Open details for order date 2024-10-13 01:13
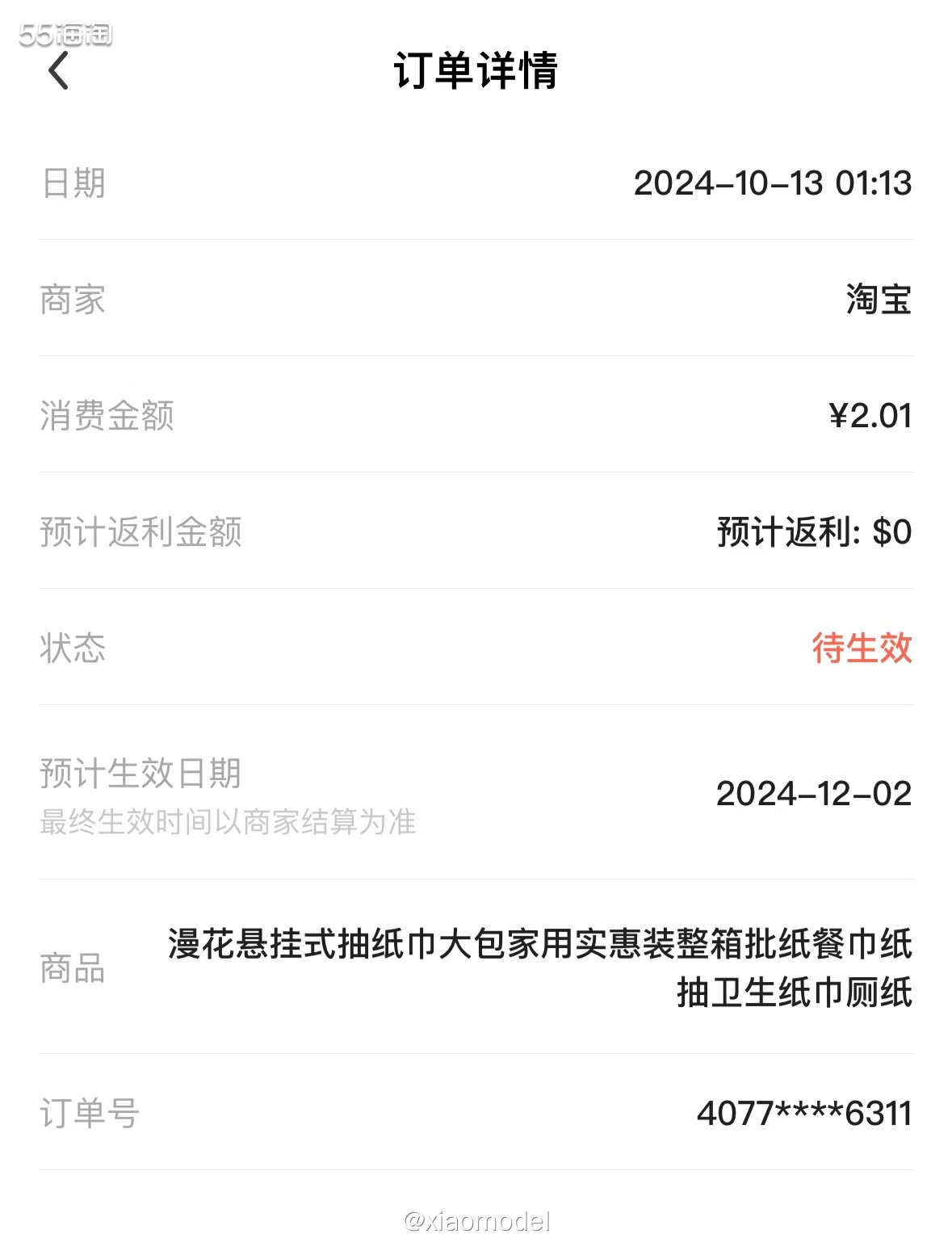 [773, 183]
